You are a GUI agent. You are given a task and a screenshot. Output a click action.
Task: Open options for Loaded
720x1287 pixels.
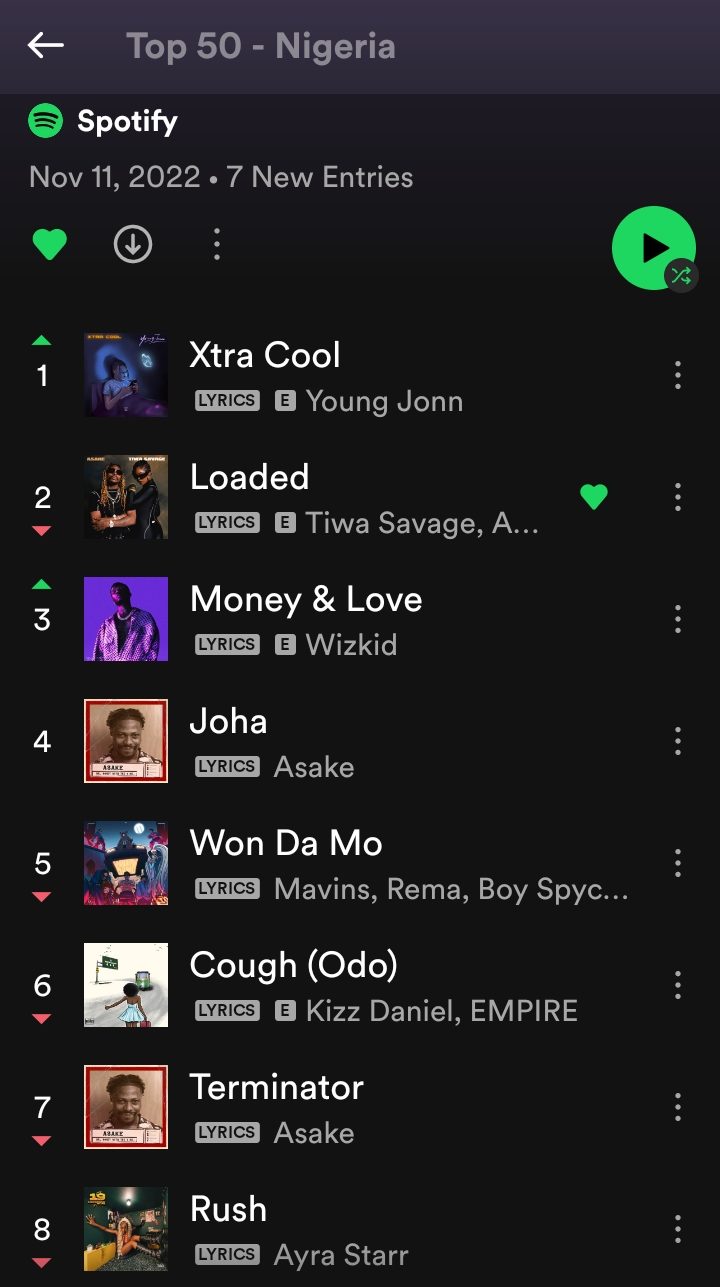tap(678, 497)
